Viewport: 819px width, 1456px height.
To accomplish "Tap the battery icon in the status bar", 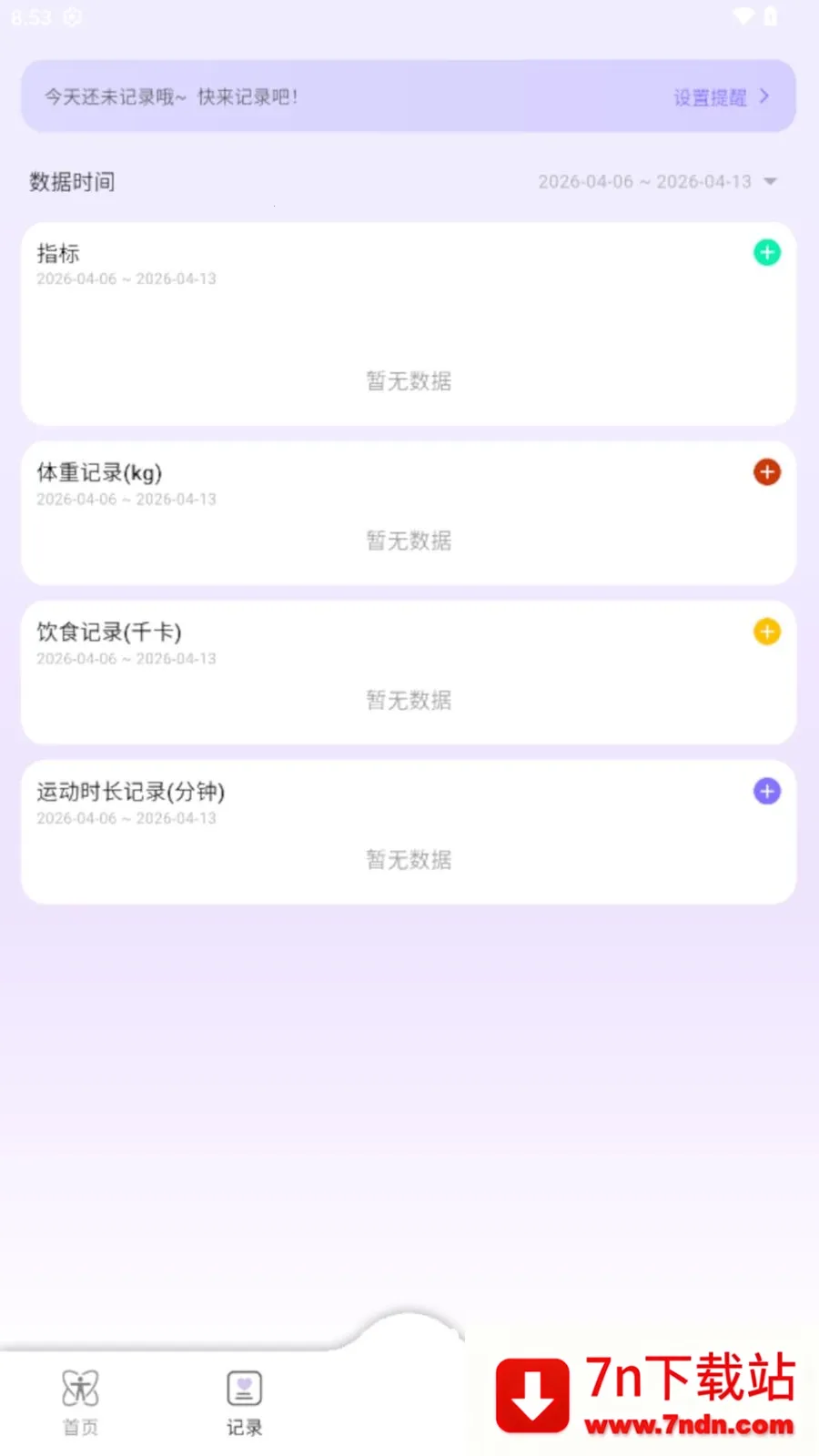I will [773, 15].
